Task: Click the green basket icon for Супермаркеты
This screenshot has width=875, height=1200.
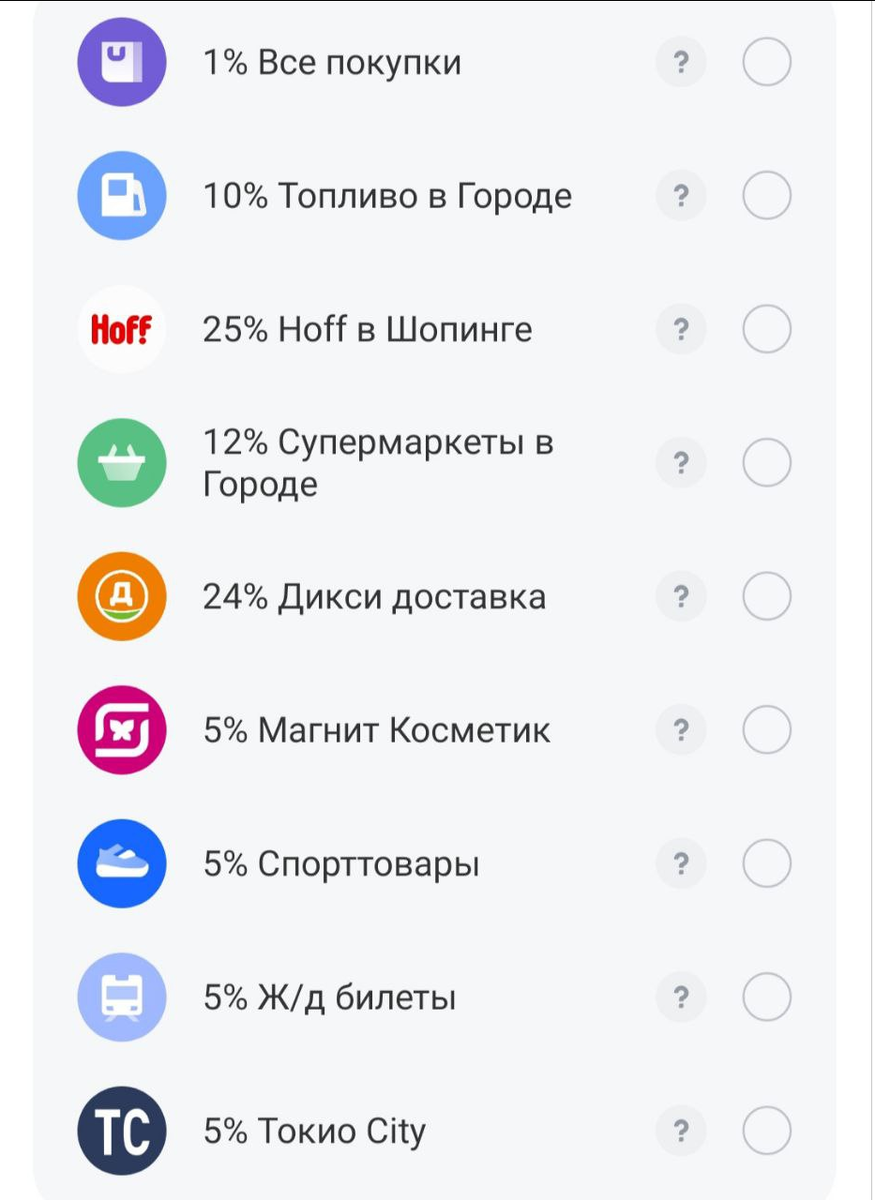Action: click(x=122, y=463)
